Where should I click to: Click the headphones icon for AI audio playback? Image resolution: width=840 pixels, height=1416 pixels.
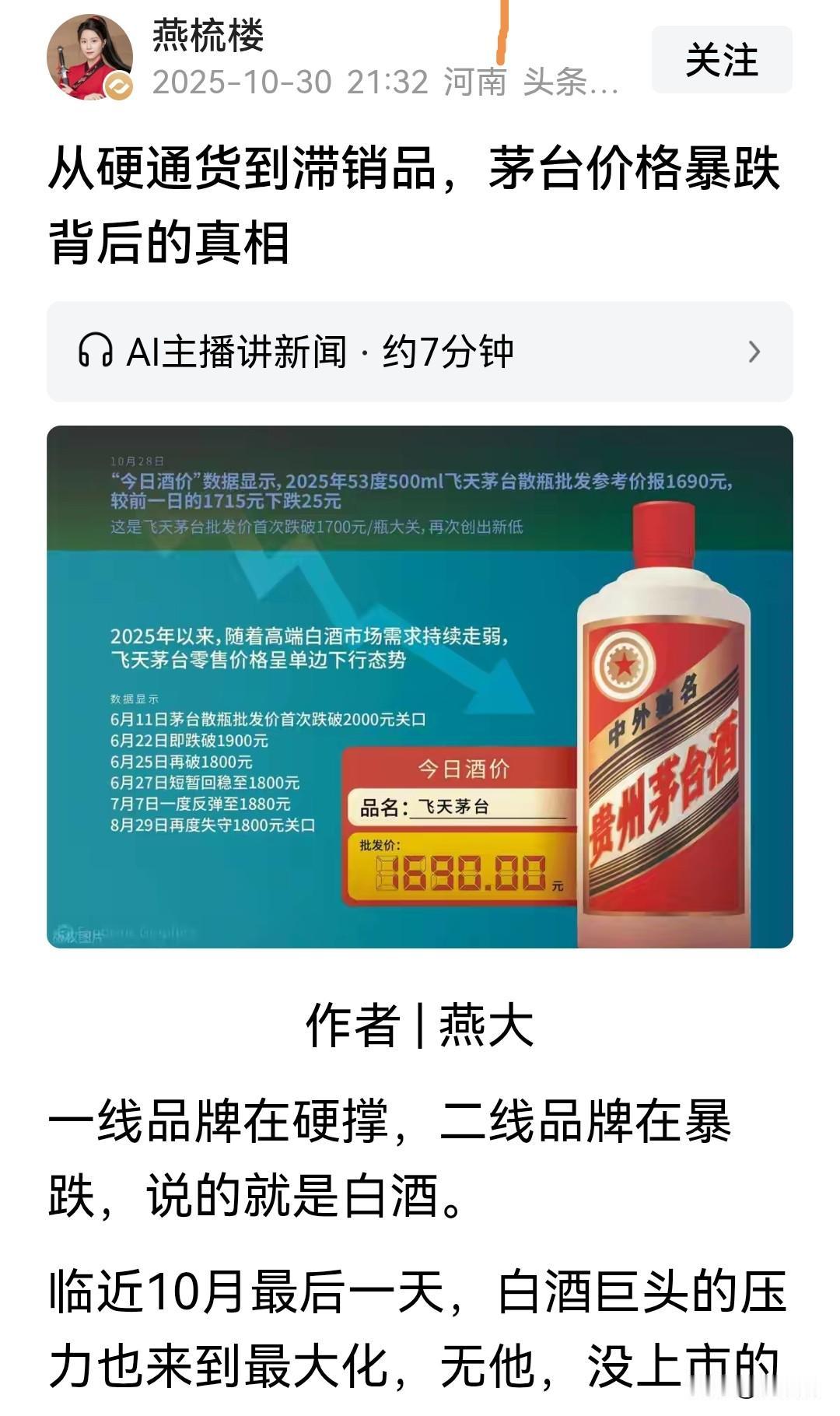pyautogui.click(x=96, y=352)
